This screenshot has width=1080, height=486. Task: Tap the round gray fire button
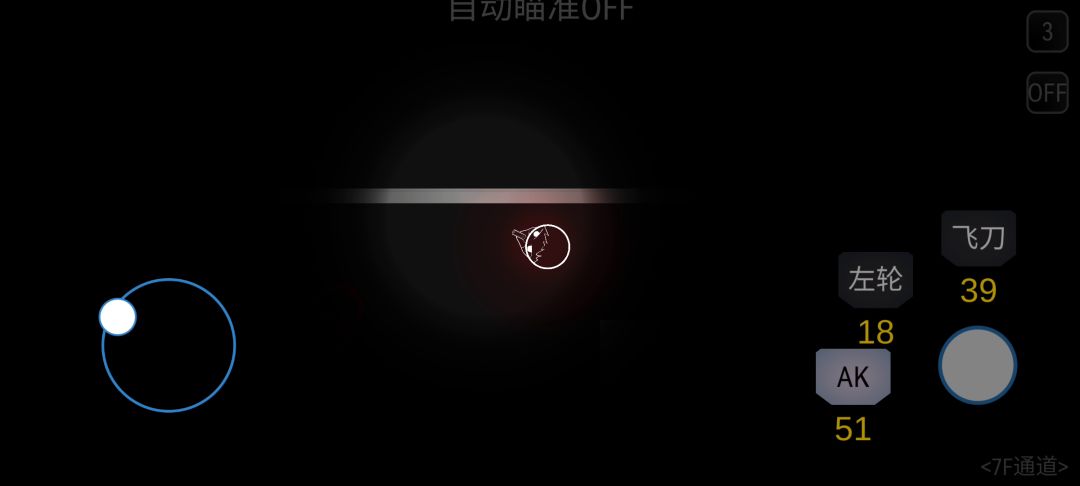pos(977,365)
